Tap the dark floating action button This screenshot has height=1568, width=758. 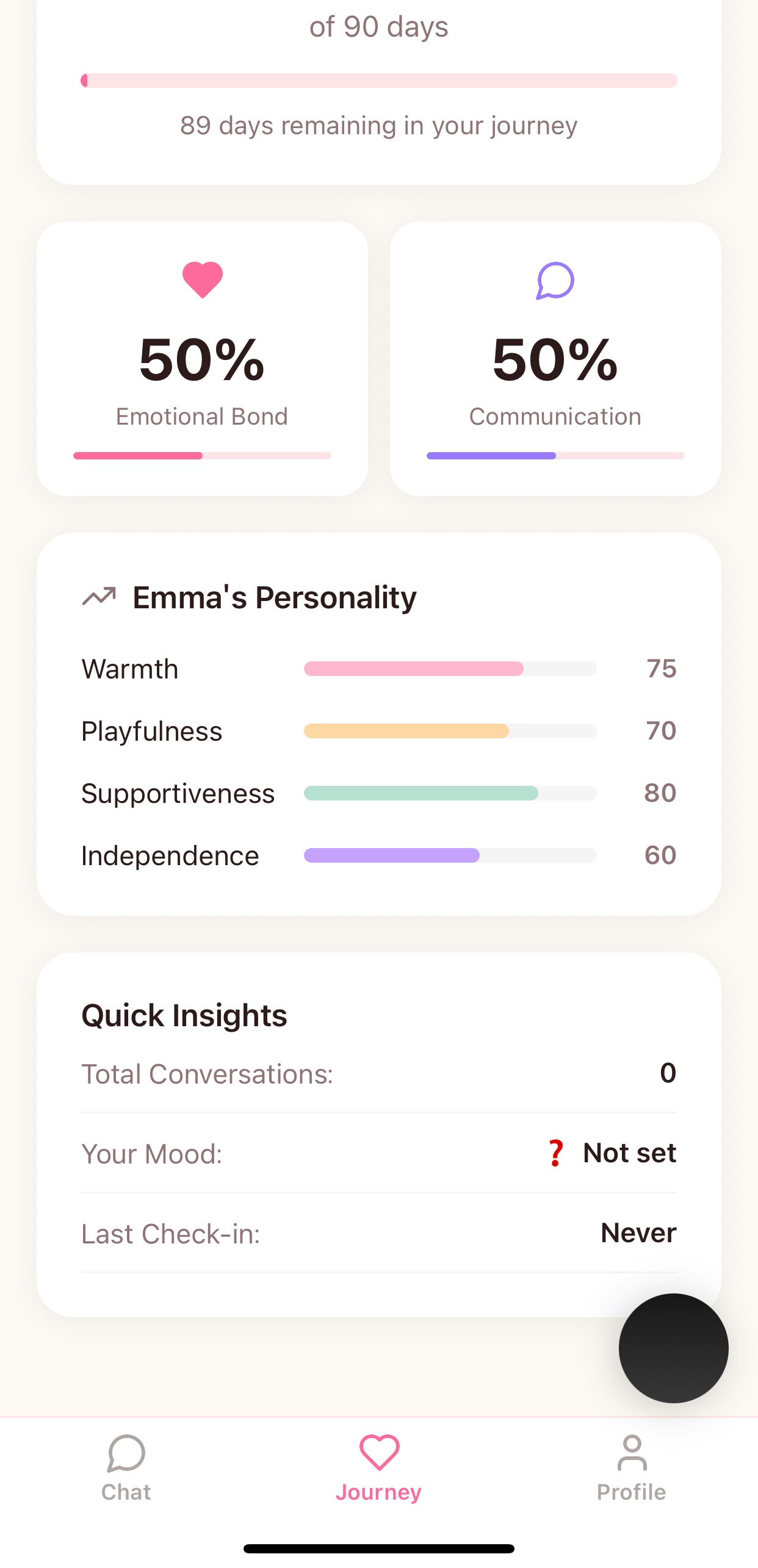pos(673,1348)
